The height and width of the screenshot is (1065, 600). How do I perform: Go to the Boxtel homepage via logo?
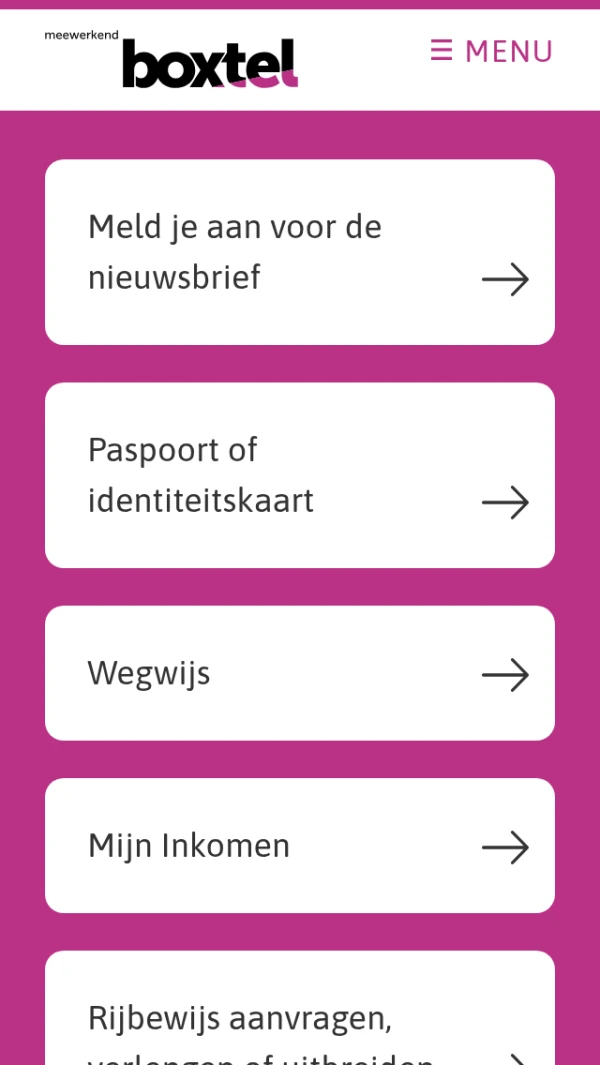[x=171, y=59]
